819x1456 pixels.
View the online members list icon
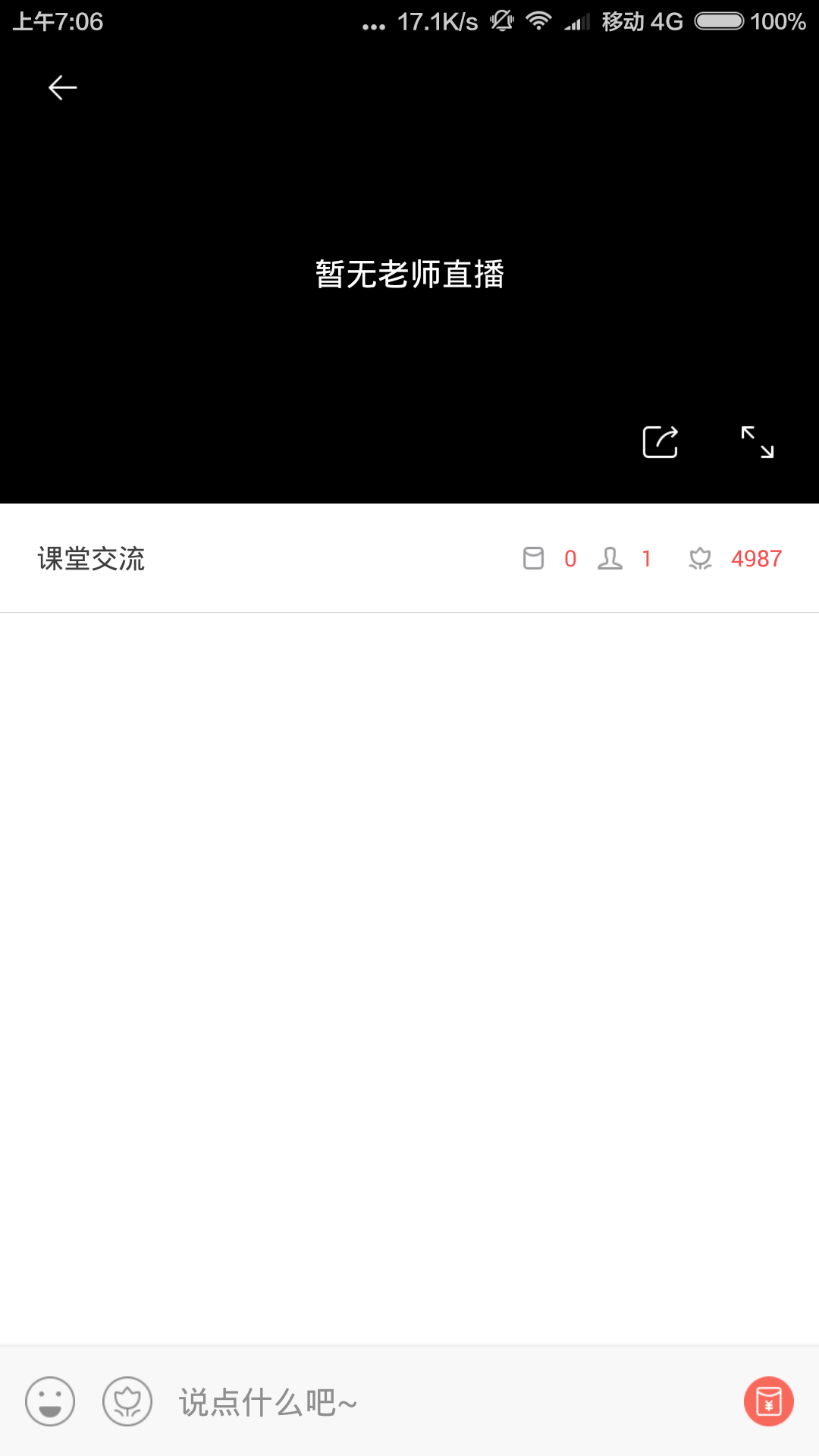610,559
